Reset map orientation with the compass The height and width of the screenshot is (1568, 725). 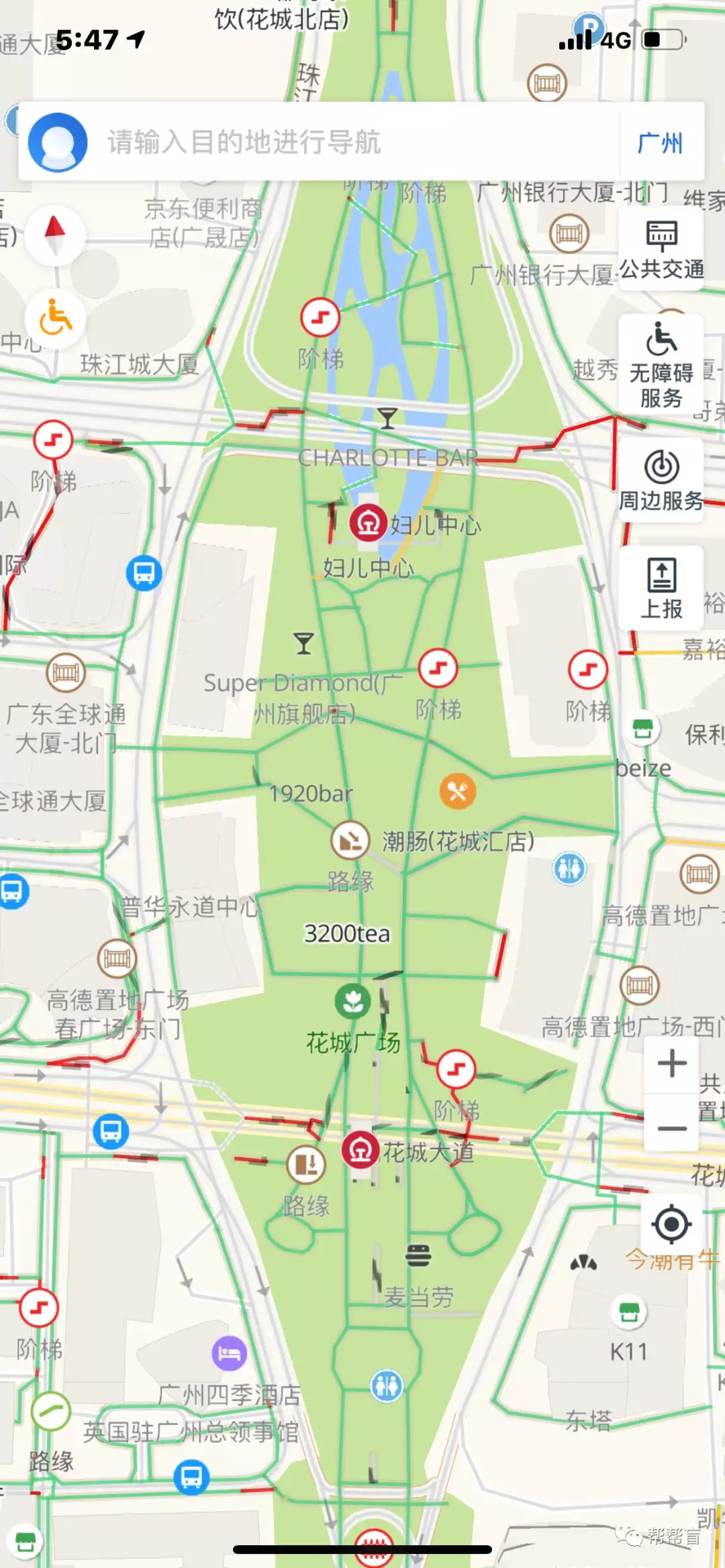tap(55, 234)
